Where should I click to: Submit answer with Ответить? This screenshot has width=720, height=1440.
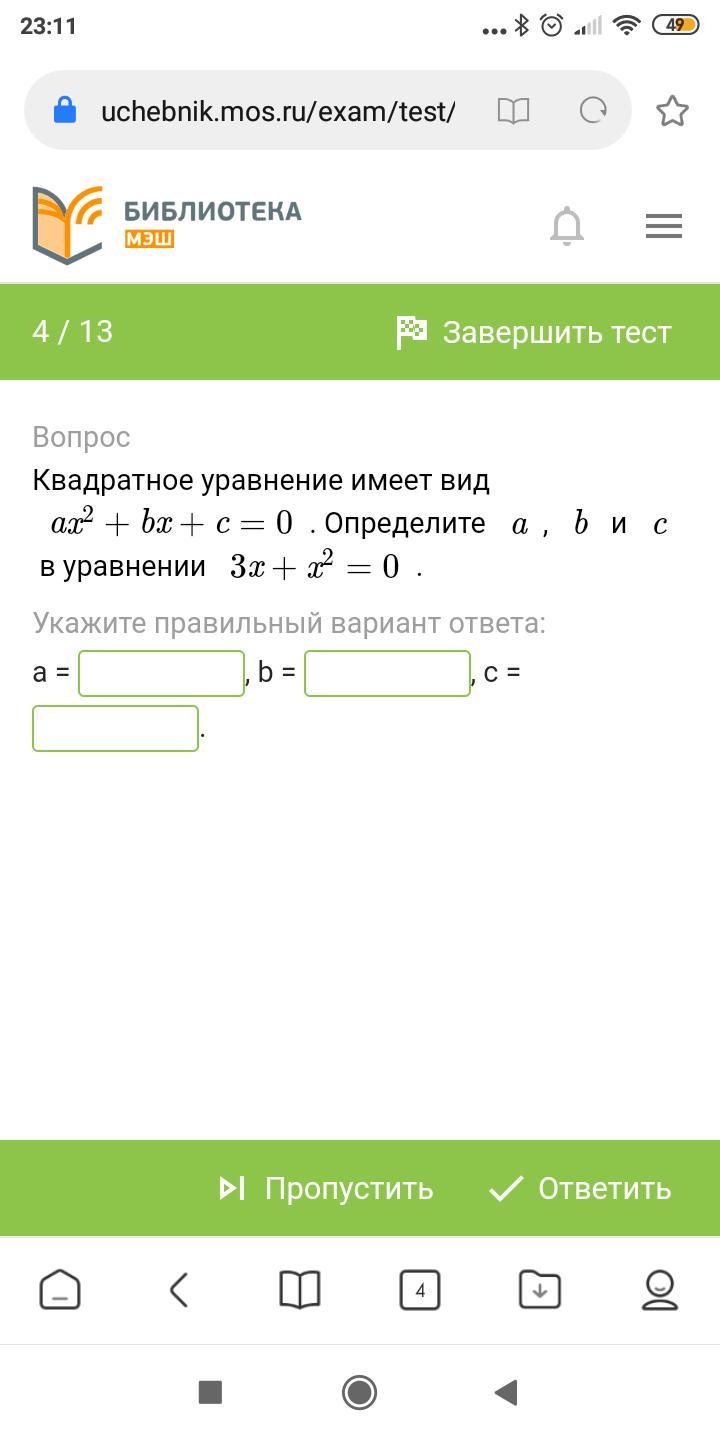580,1188
